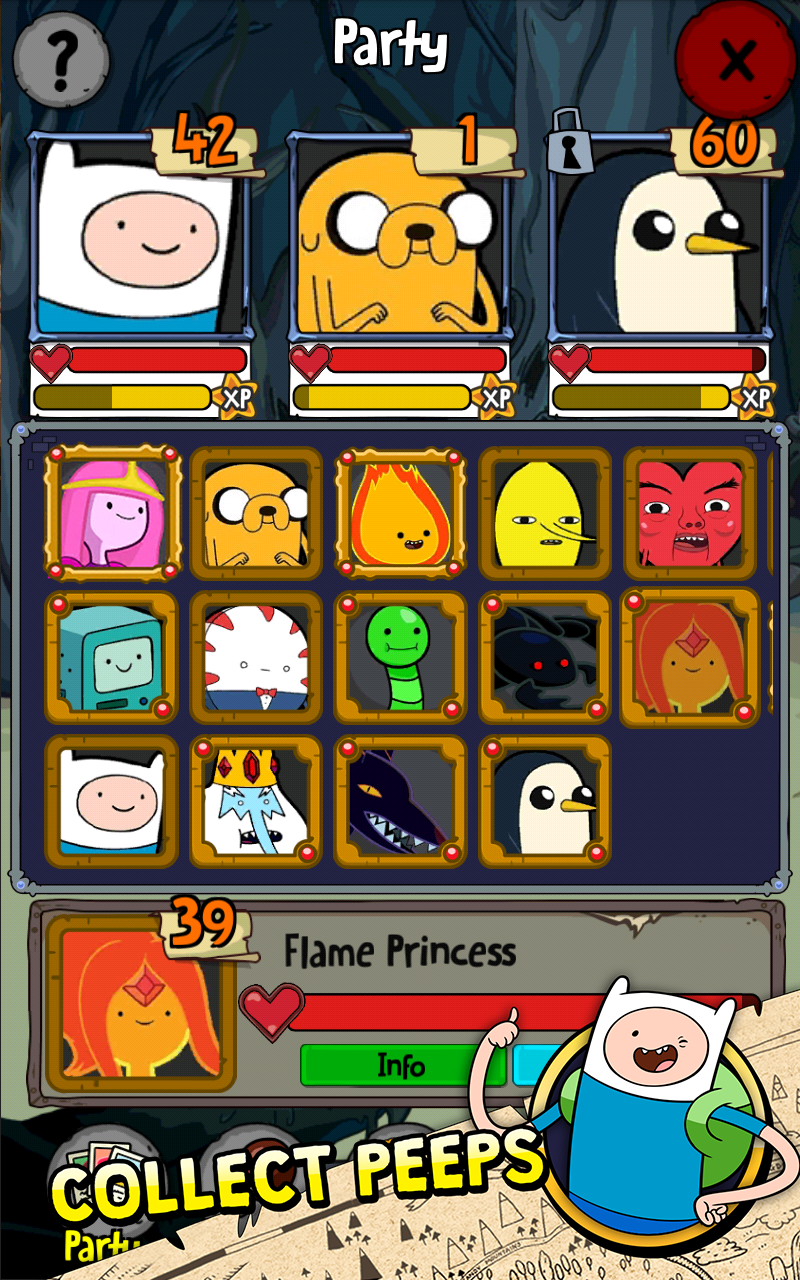Select Jake's level 1 party slot
The width and height of the screenshot is (800, 1280).
tap(398, 235)
